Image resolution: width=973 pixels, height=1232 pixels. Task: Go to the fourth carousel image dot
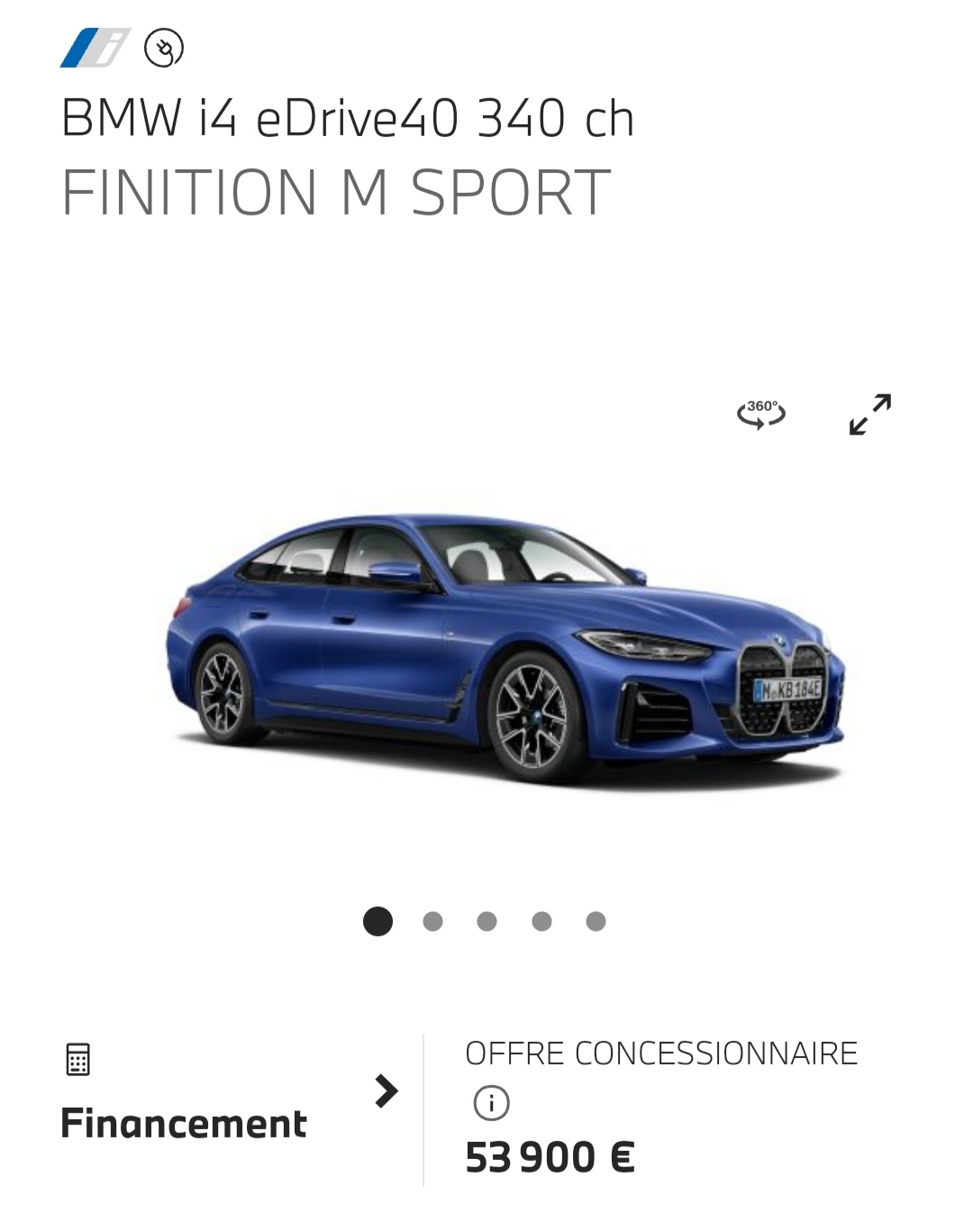point(541,921)
